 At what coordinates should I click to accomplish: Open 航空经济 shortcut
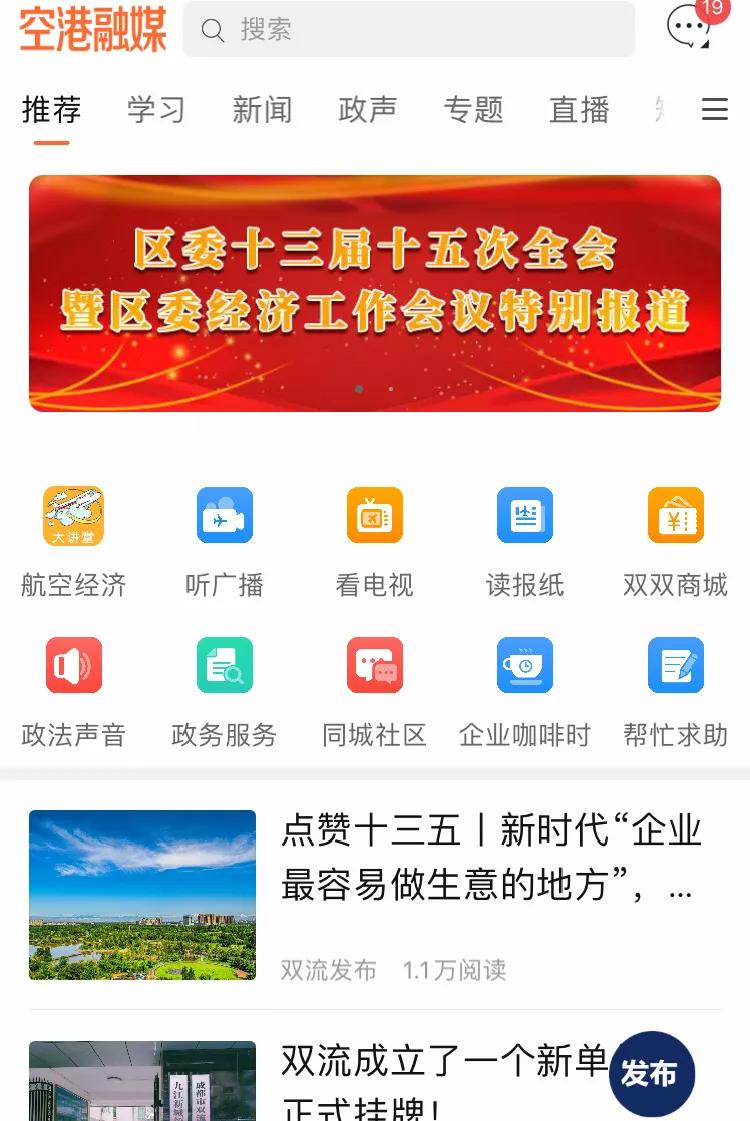(x=74, y=540)
